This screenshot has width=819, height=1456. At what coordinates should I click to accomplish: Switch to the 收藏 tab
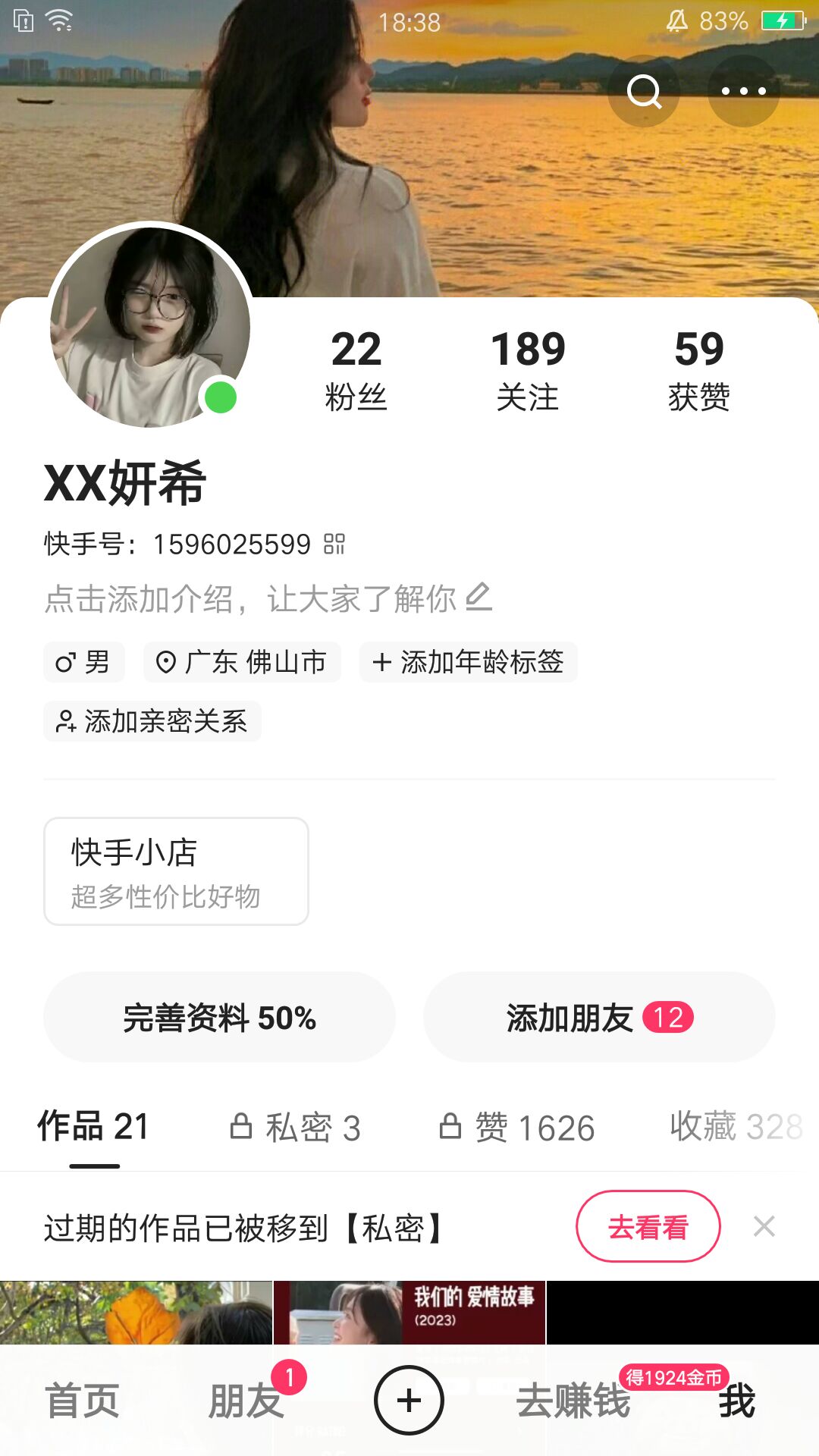click(734, 1127)
